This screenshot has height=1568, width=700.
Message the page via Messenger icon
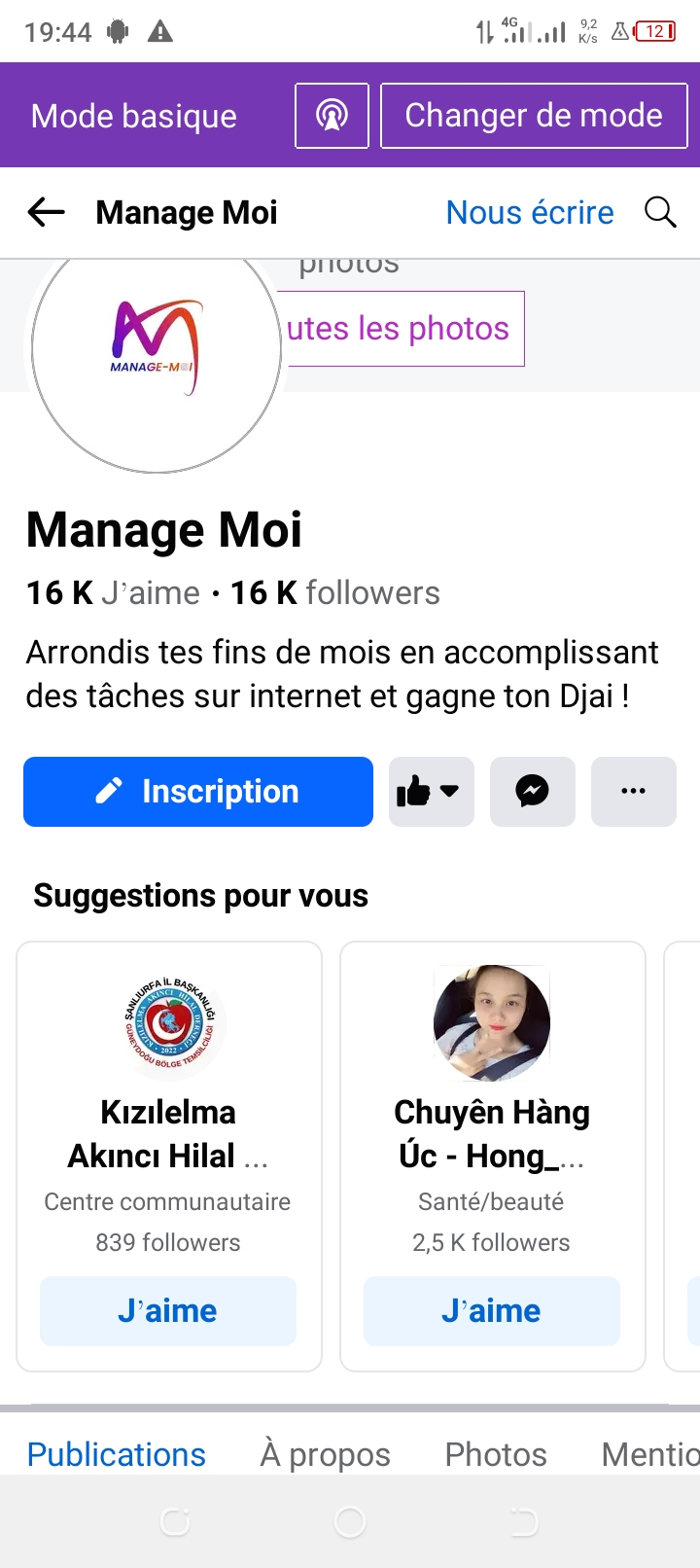[532, 792]
